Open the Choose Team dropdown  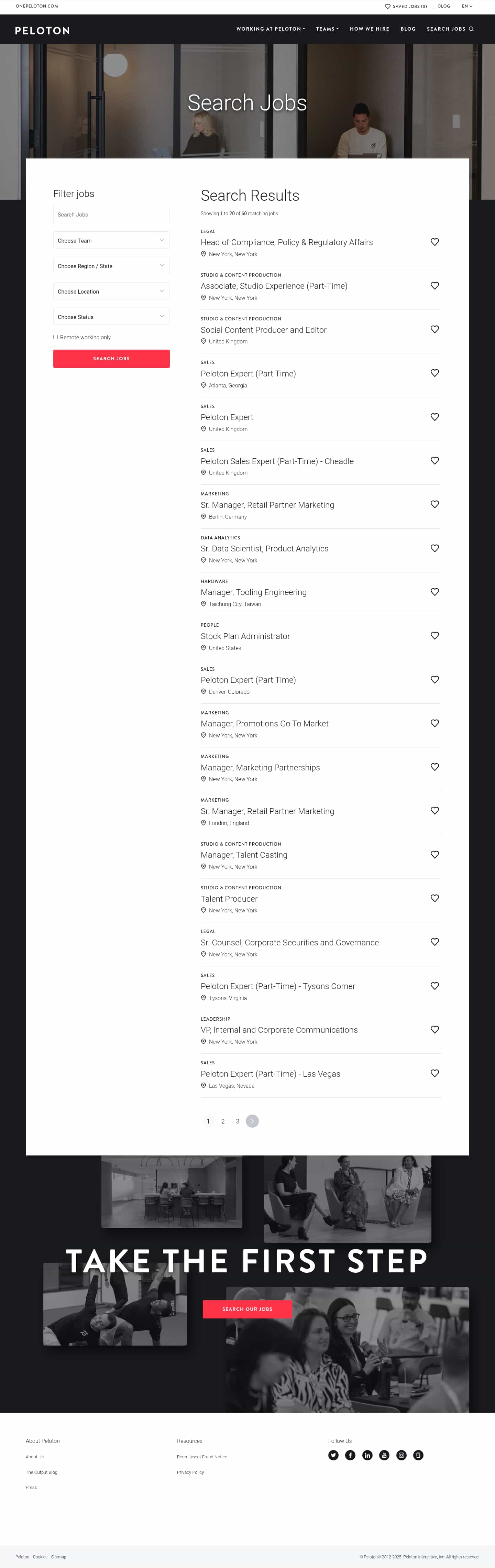[x=111, y=240]
